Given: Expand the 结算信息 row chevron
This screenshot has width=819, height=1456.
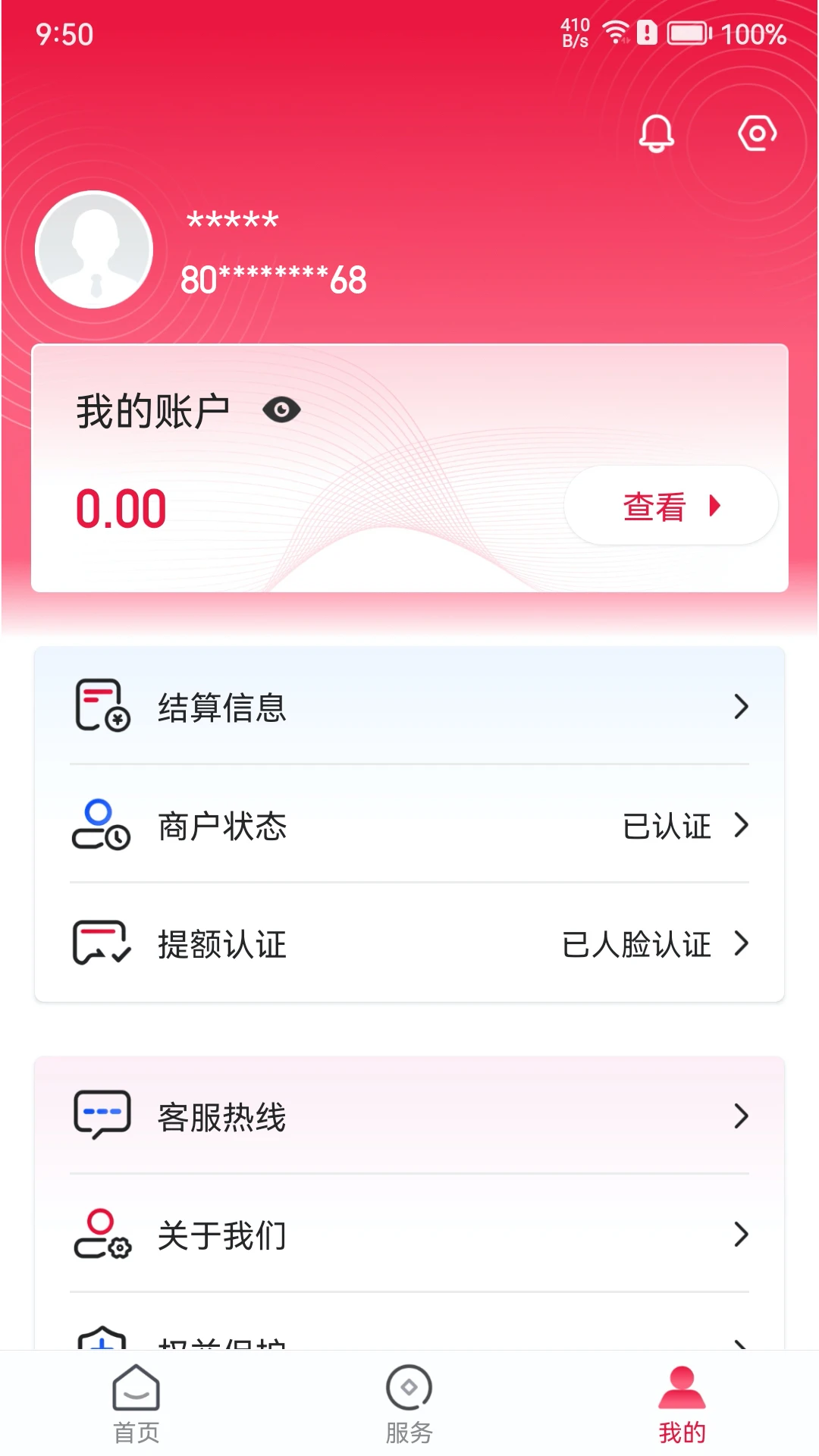Looking at the screenshot, I should point(741,706).
